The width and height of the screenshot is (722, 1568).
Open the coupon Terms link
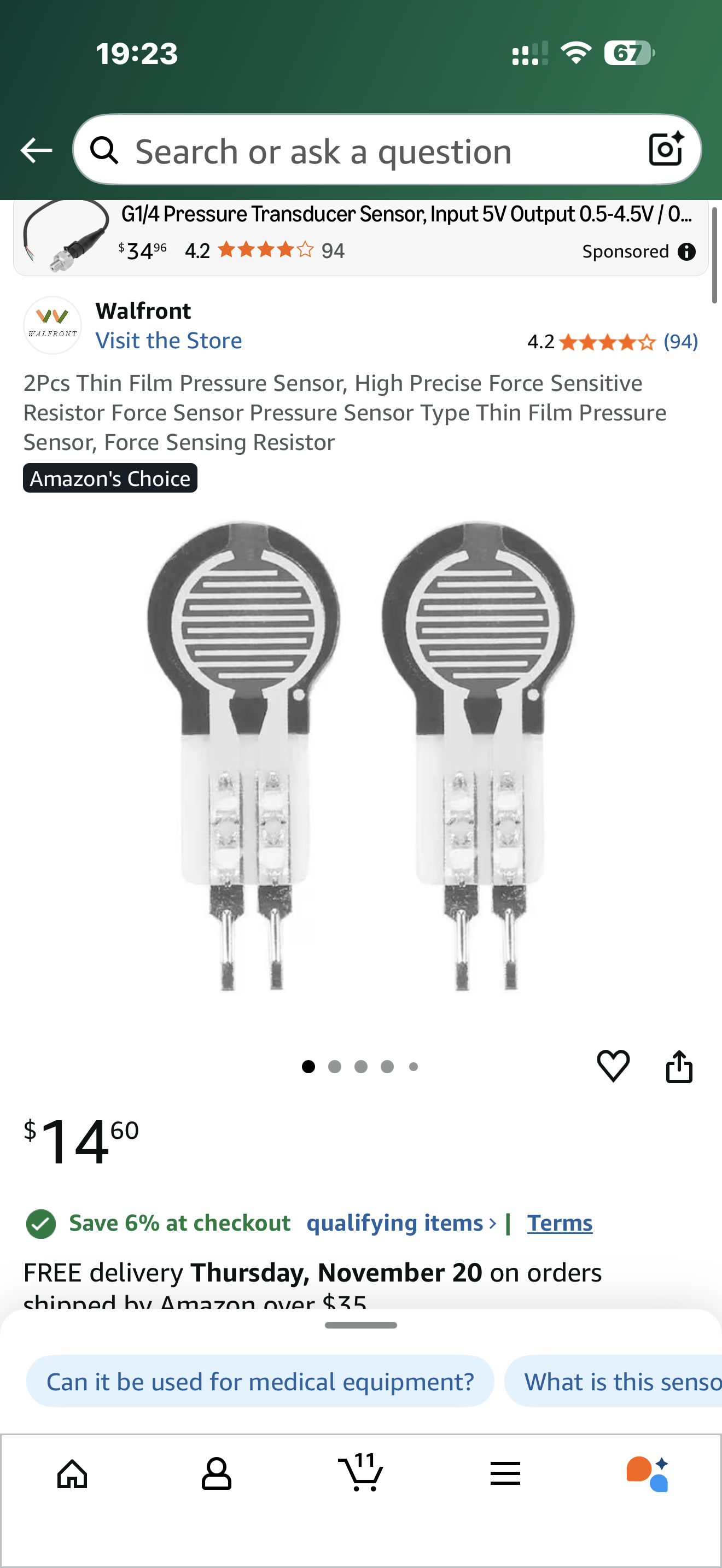pyautogui.click(x=560, y=1223)
